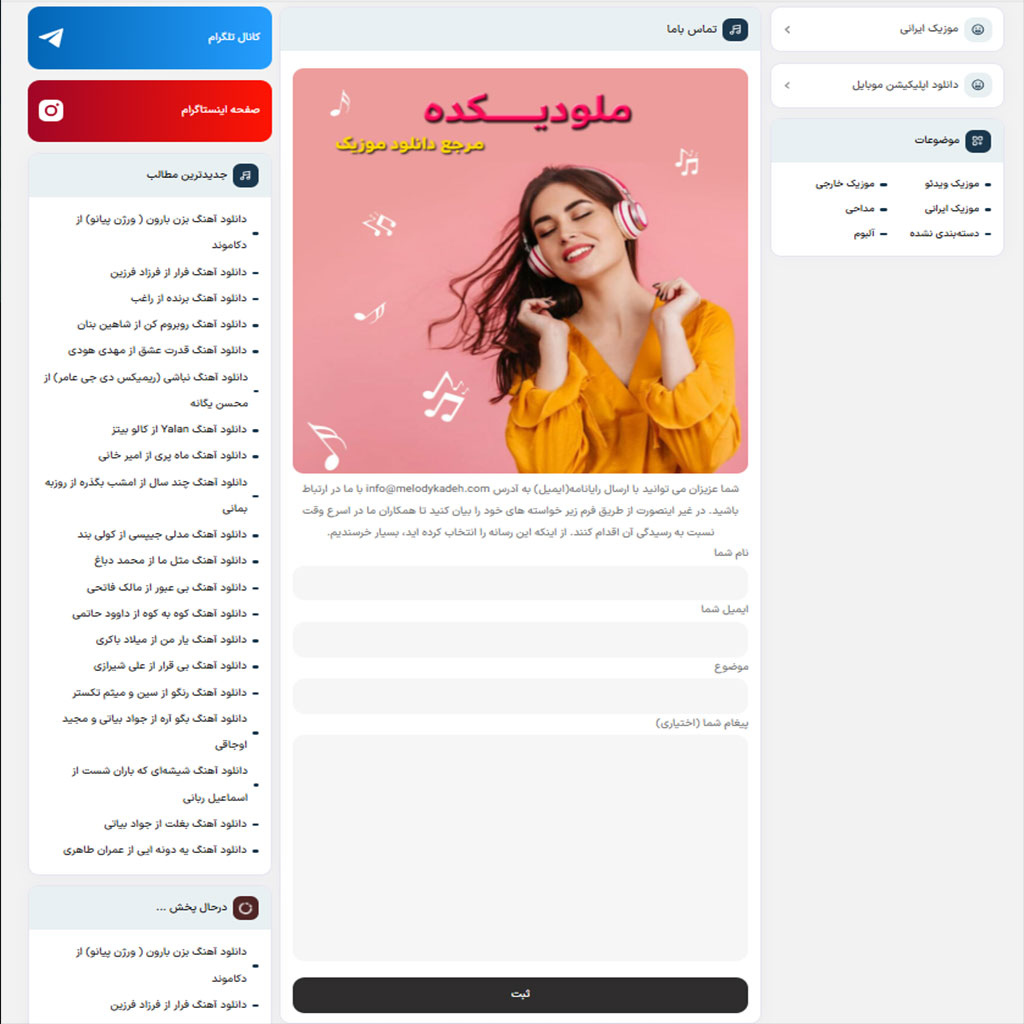
Task: Open دانلود آهنگ بی قرار از علی شیرازی
Action: coord(168,666)
